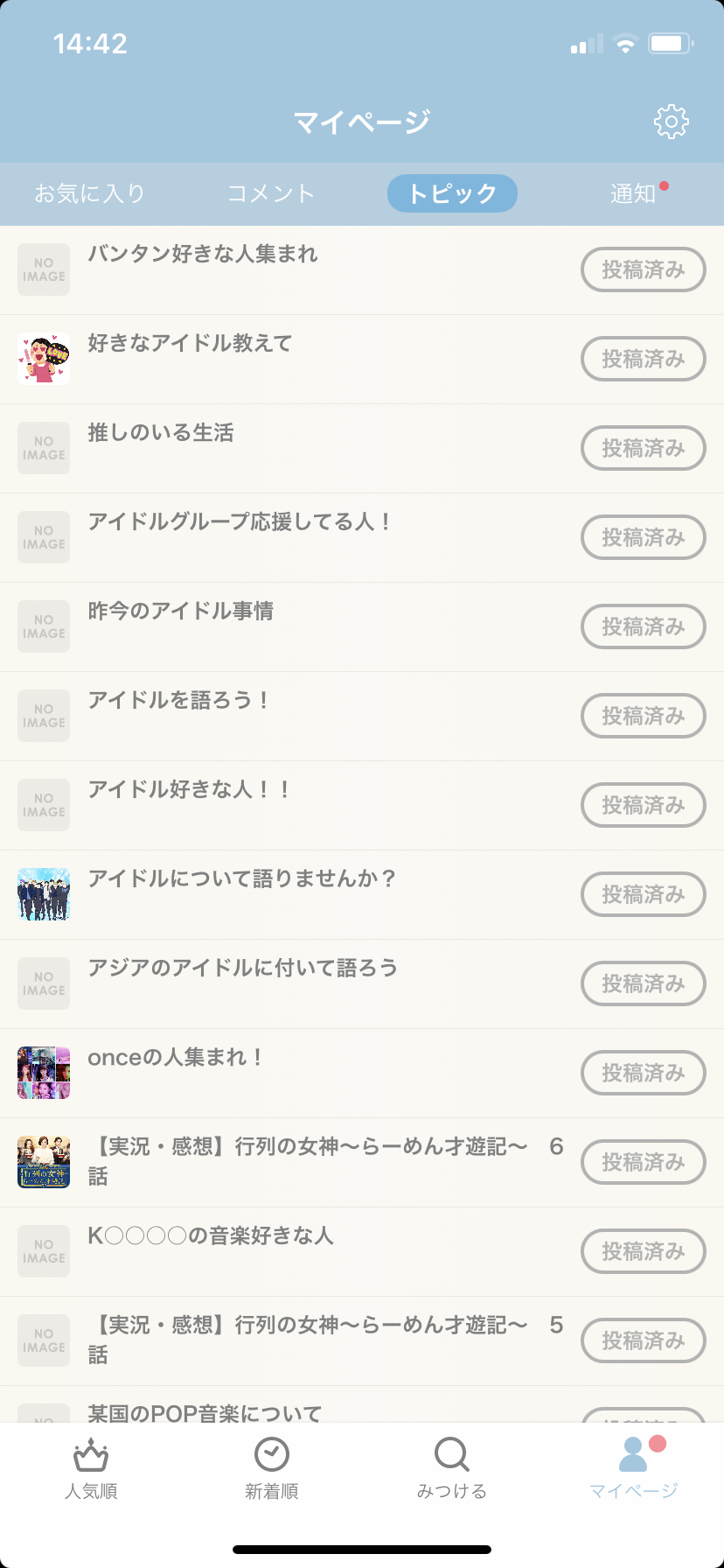Go to the 新着順 bottom tab

272,1469
